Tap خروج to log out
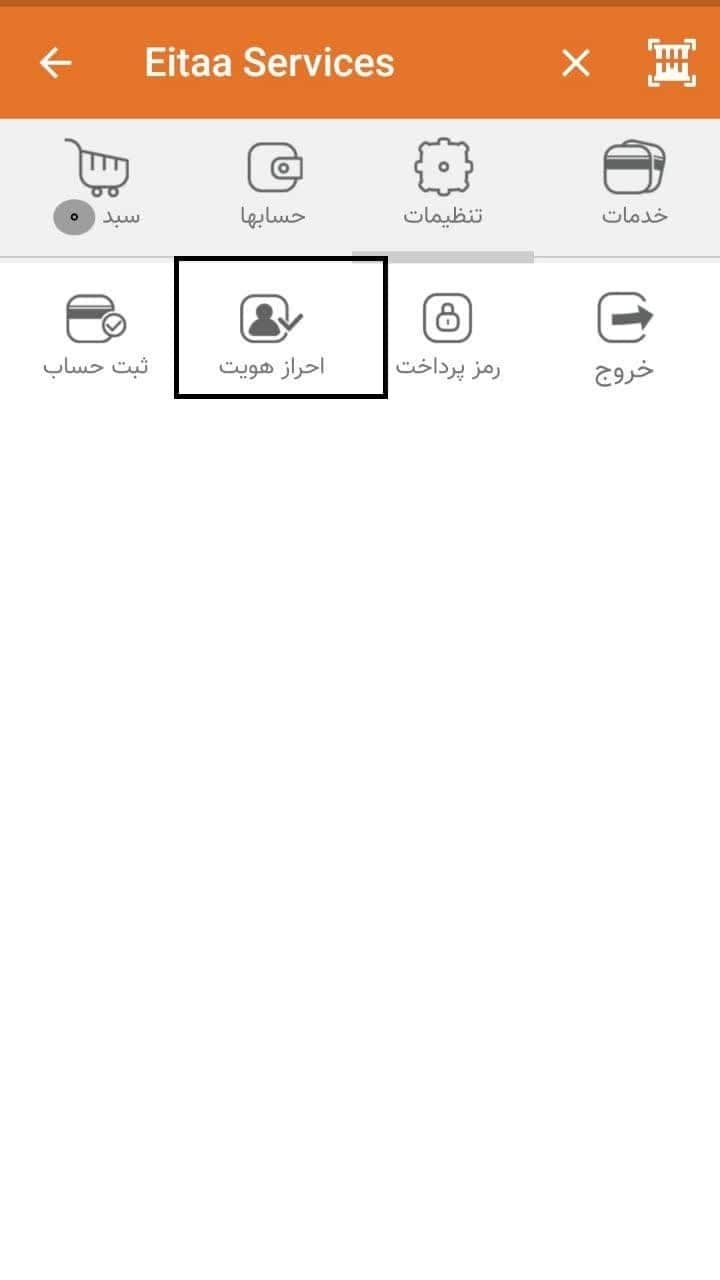 (625, 338)
